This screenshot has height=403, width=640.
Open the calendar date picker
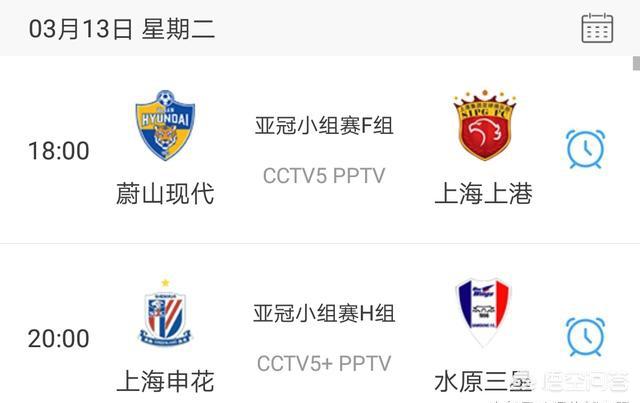[x=597, y=28]
